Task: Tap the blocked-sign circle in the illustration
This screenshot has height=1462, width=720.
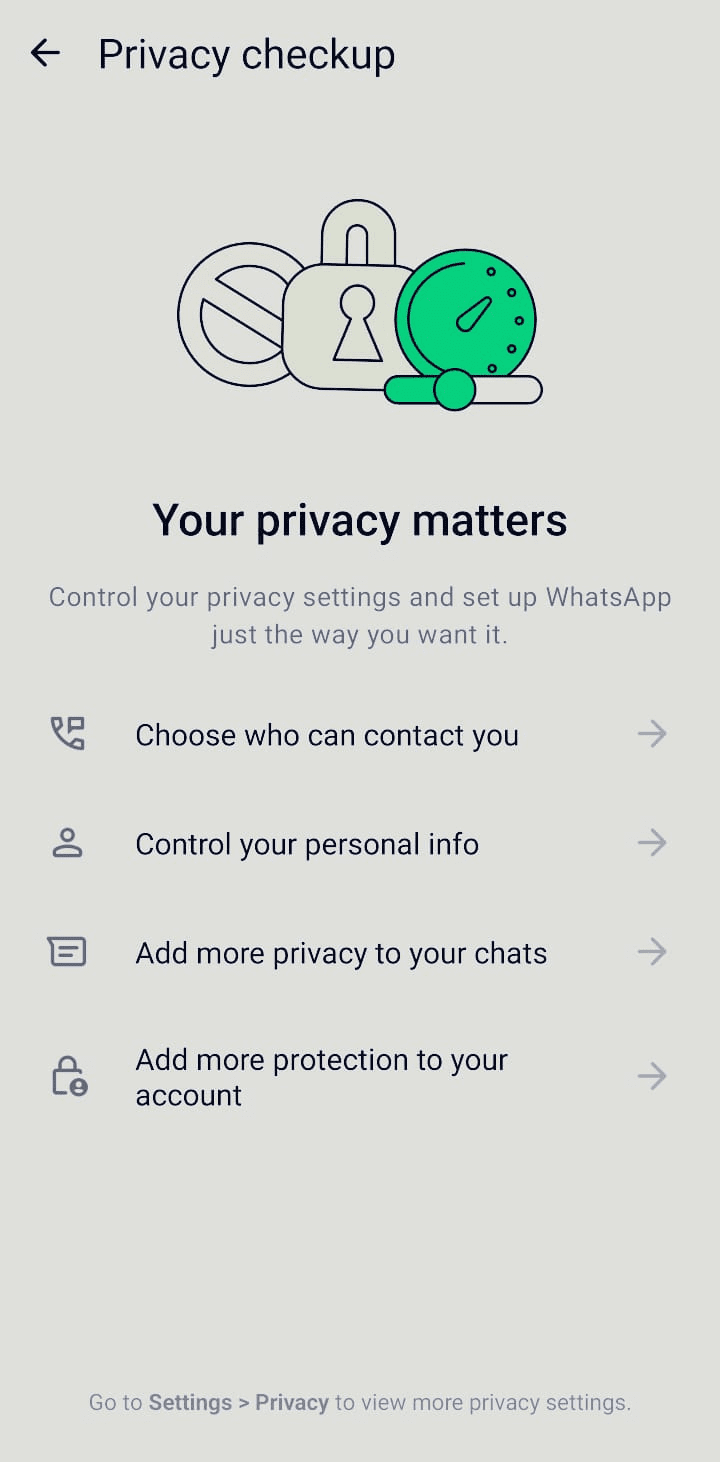Action: pos(240,315)
